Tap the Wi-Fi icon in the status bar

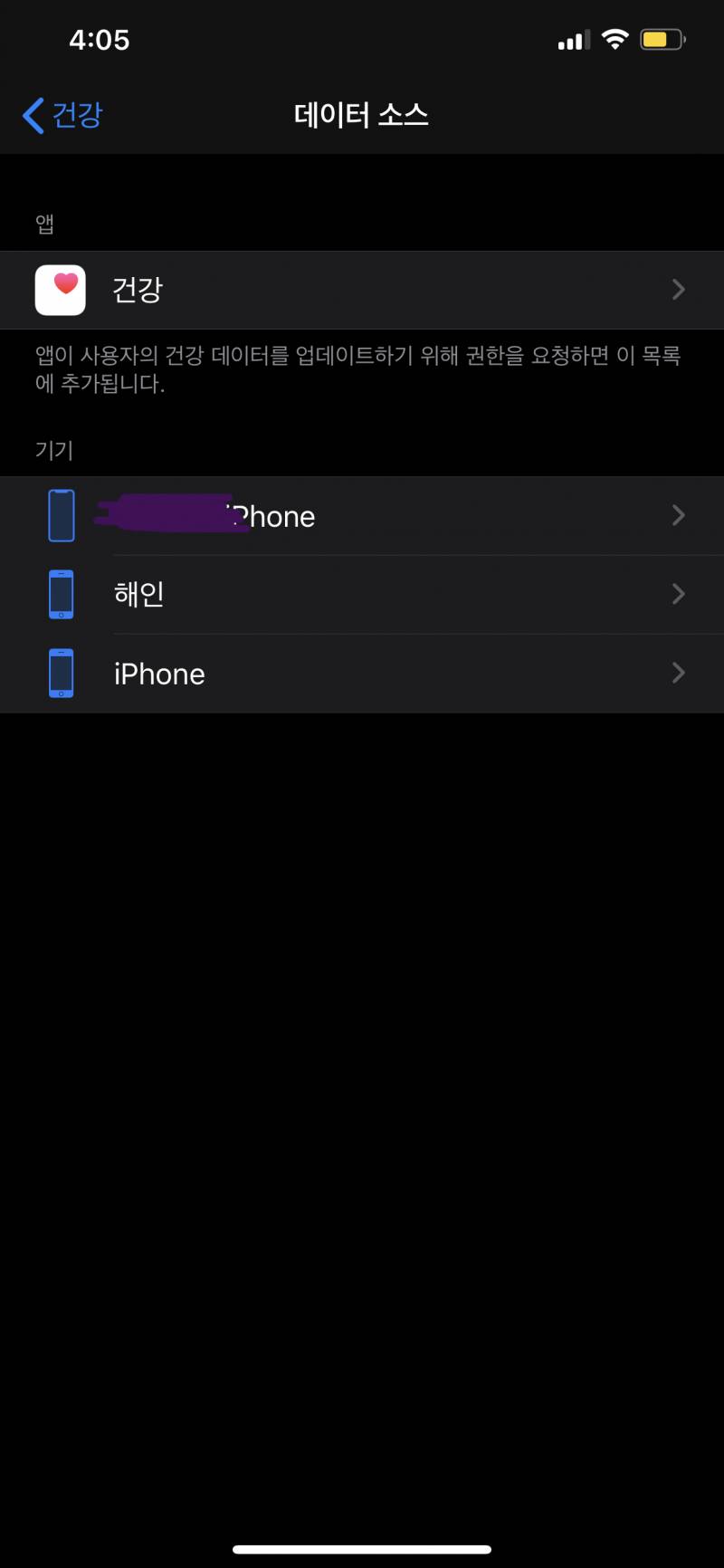(x=614, y=39)
